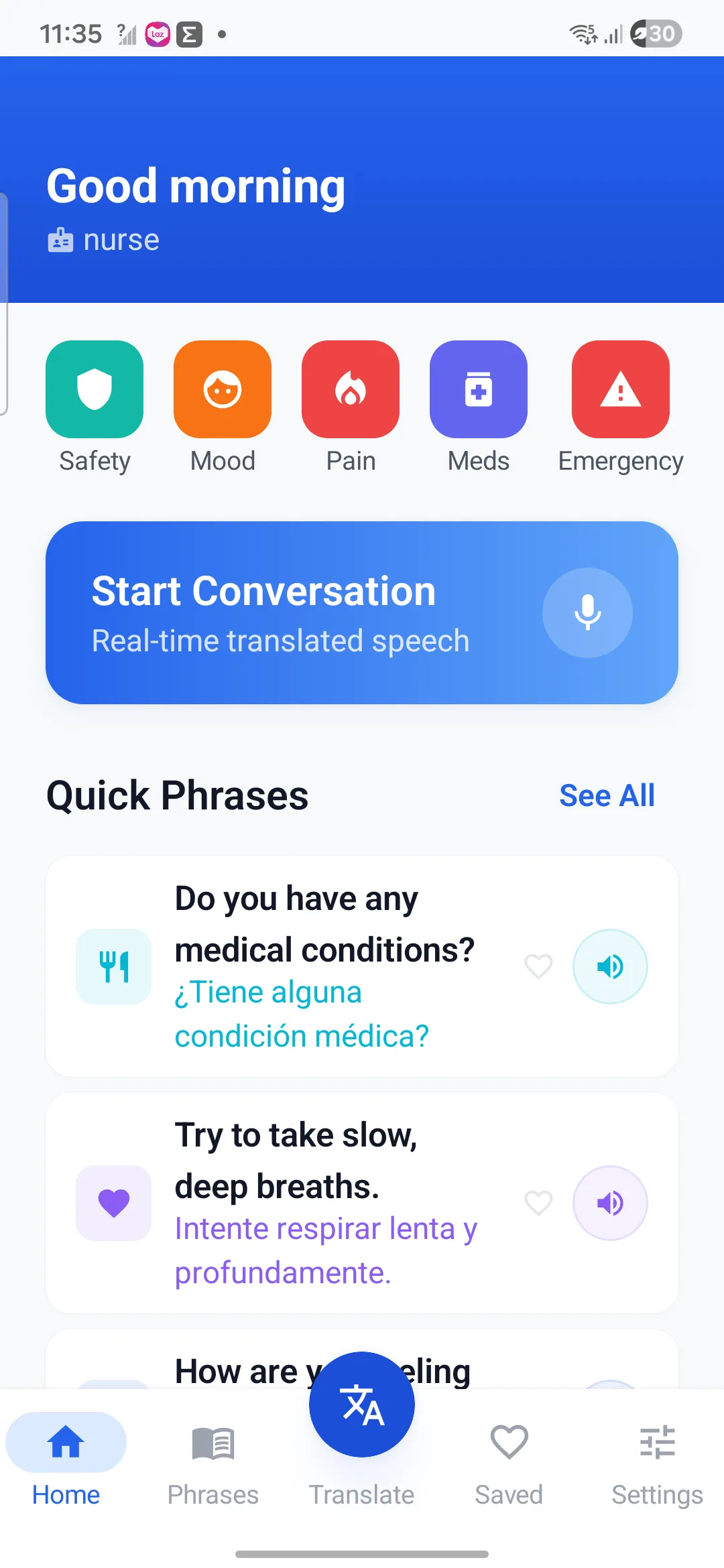Tap the utensils icon on the medical conditions phrase

113,966
